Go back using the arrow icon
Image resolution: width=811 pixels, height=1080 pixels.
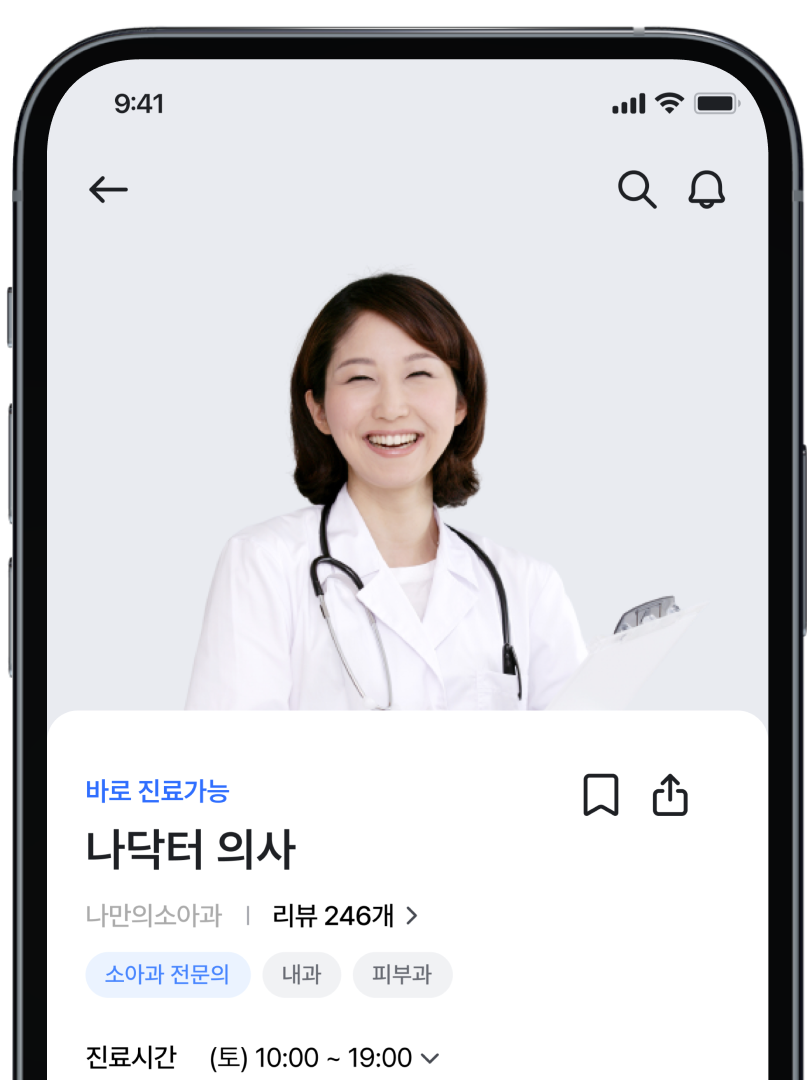tap(108, 189)
